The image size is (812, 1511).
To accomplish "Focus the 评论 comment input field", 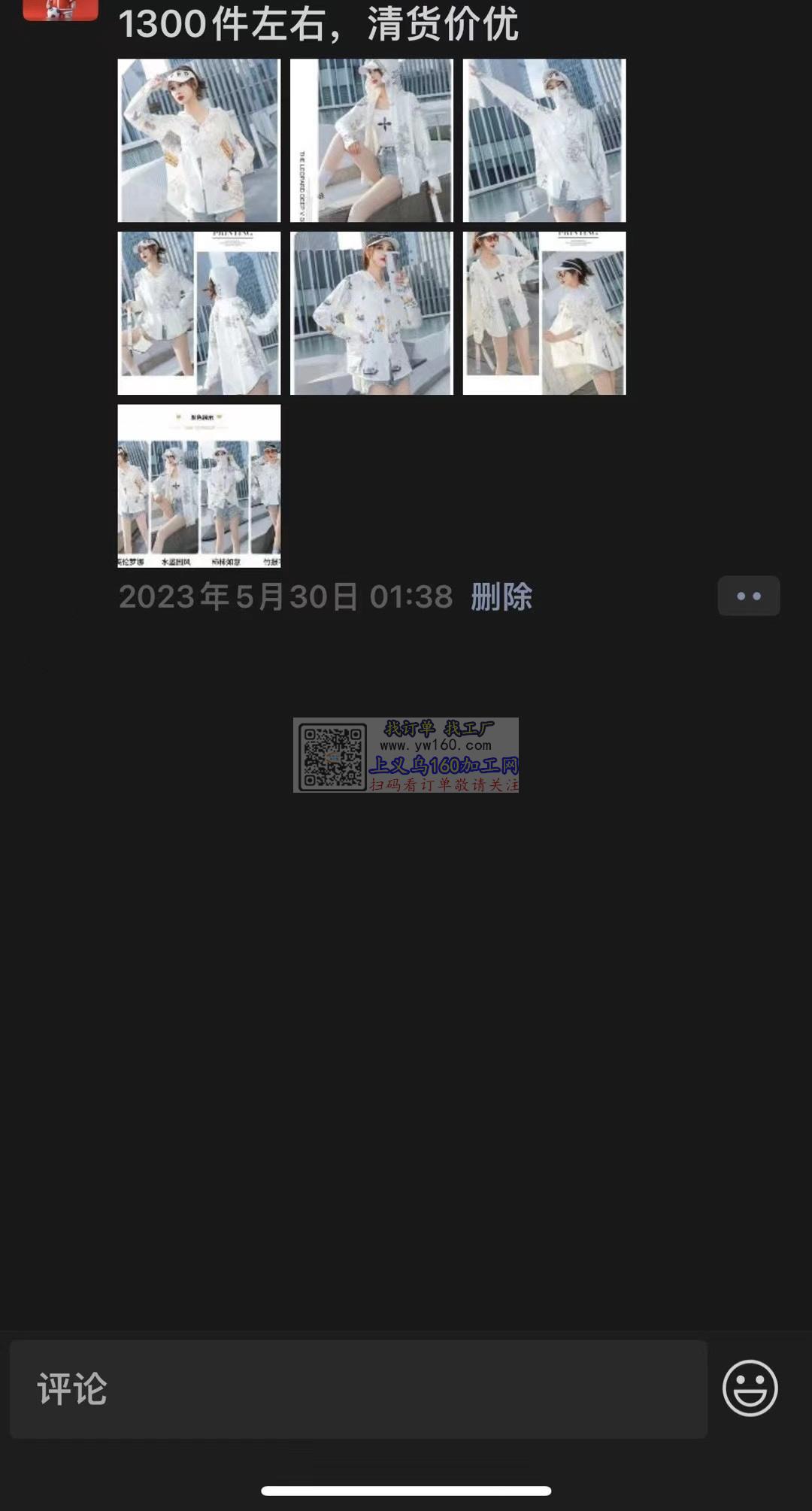I will pyautogui.click(x=358, y=1388).
